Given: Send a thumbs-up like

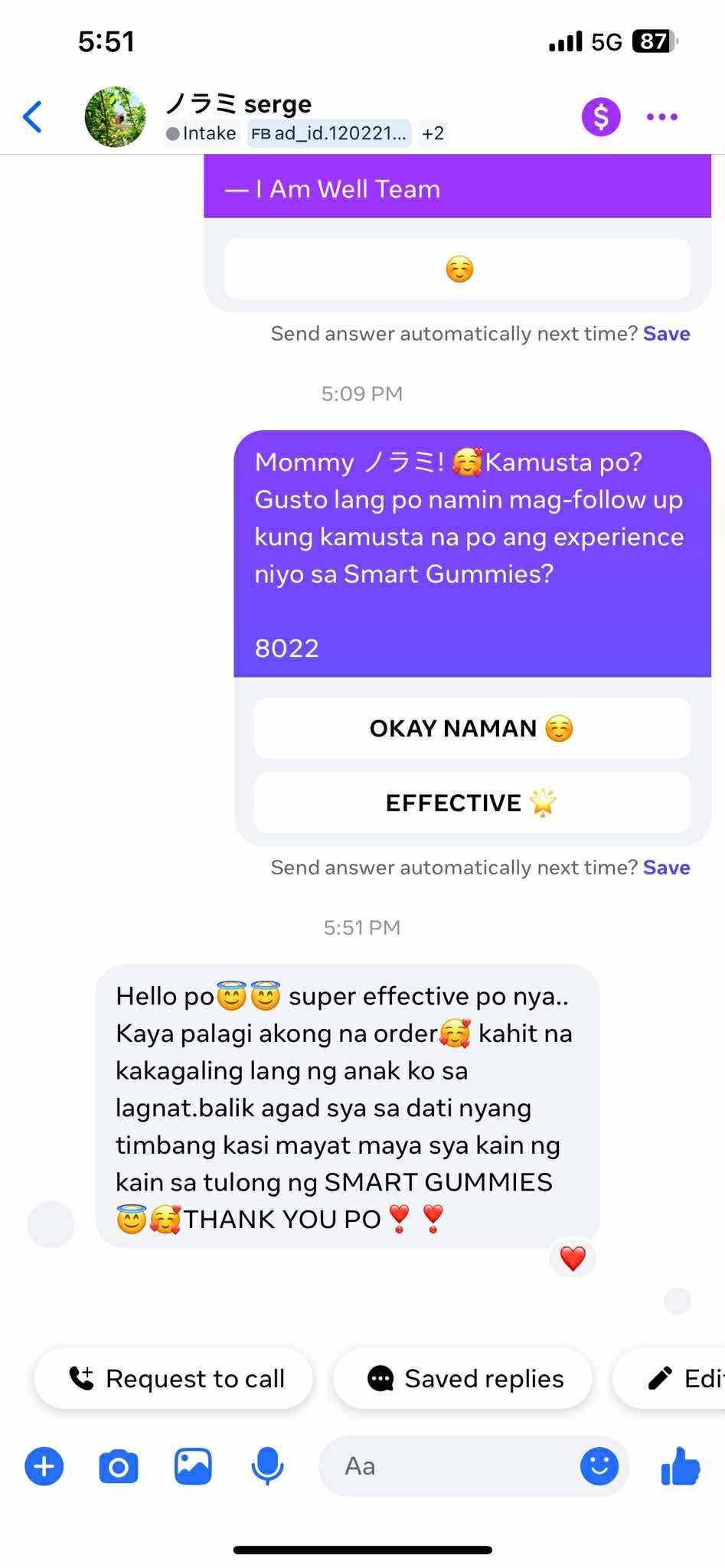Looking at the screenshot, I should tap(680, 1466).
